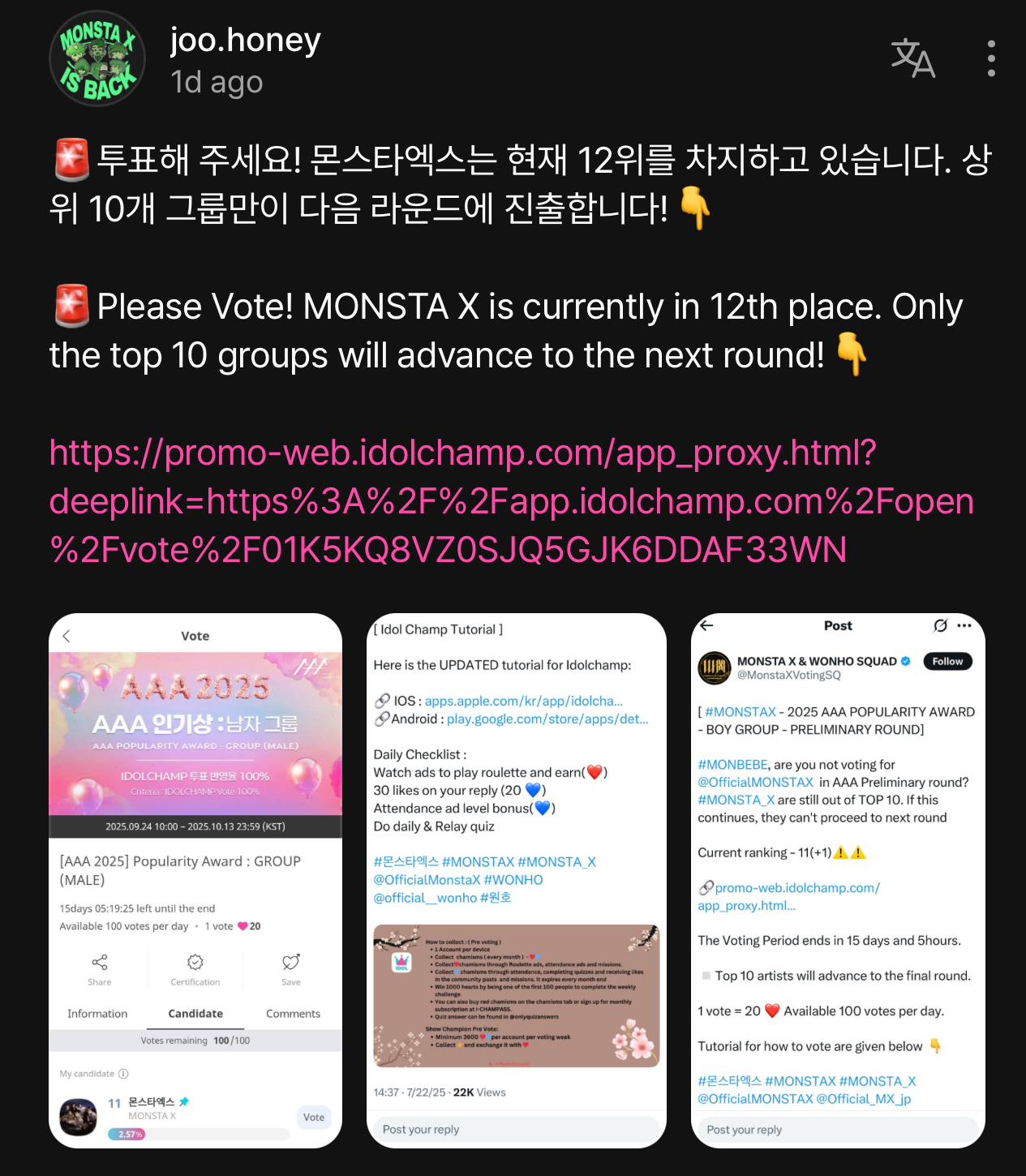View the Idol Champ Tutorial image

517,880
